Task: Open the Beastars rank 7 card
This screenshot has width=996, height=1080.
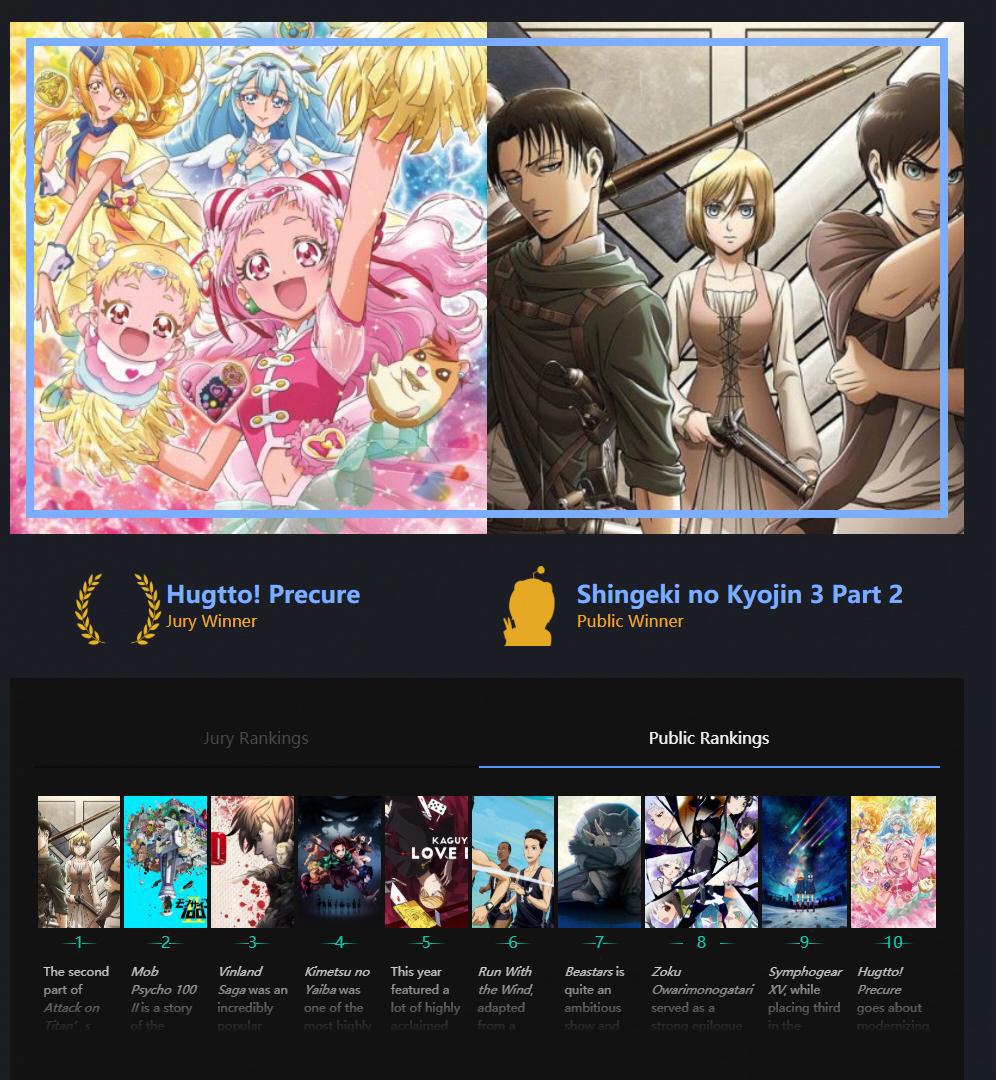Action: (599, 862)
